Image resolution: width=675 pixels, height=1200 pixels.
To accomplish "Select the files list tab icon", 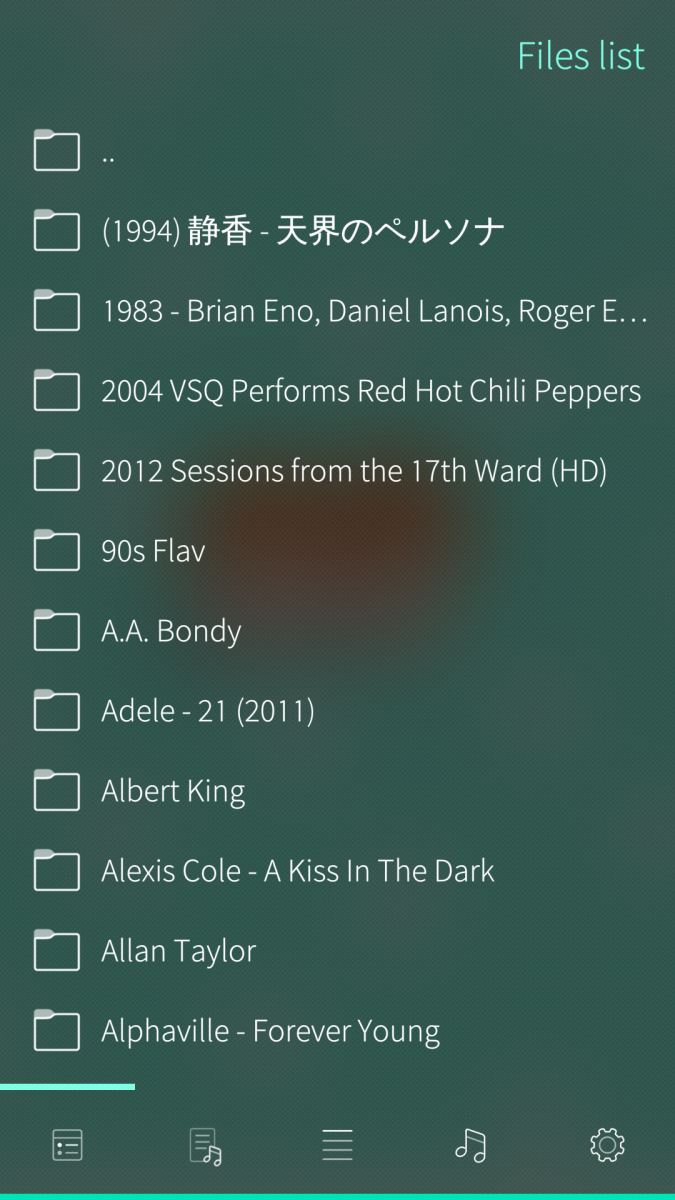I will 67,1145.
